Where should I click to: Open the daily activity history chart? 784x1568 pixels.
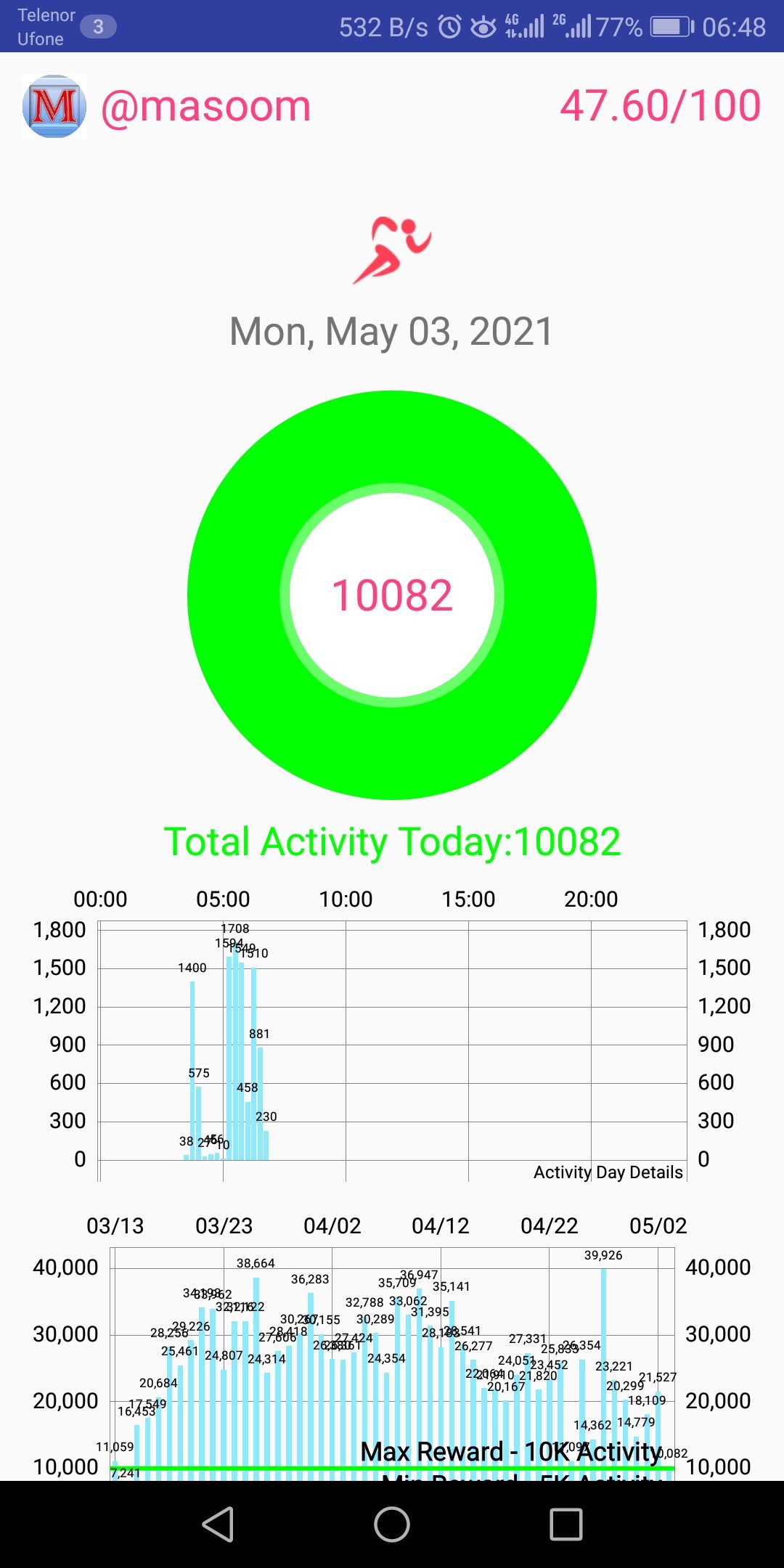pos(392,1347)
